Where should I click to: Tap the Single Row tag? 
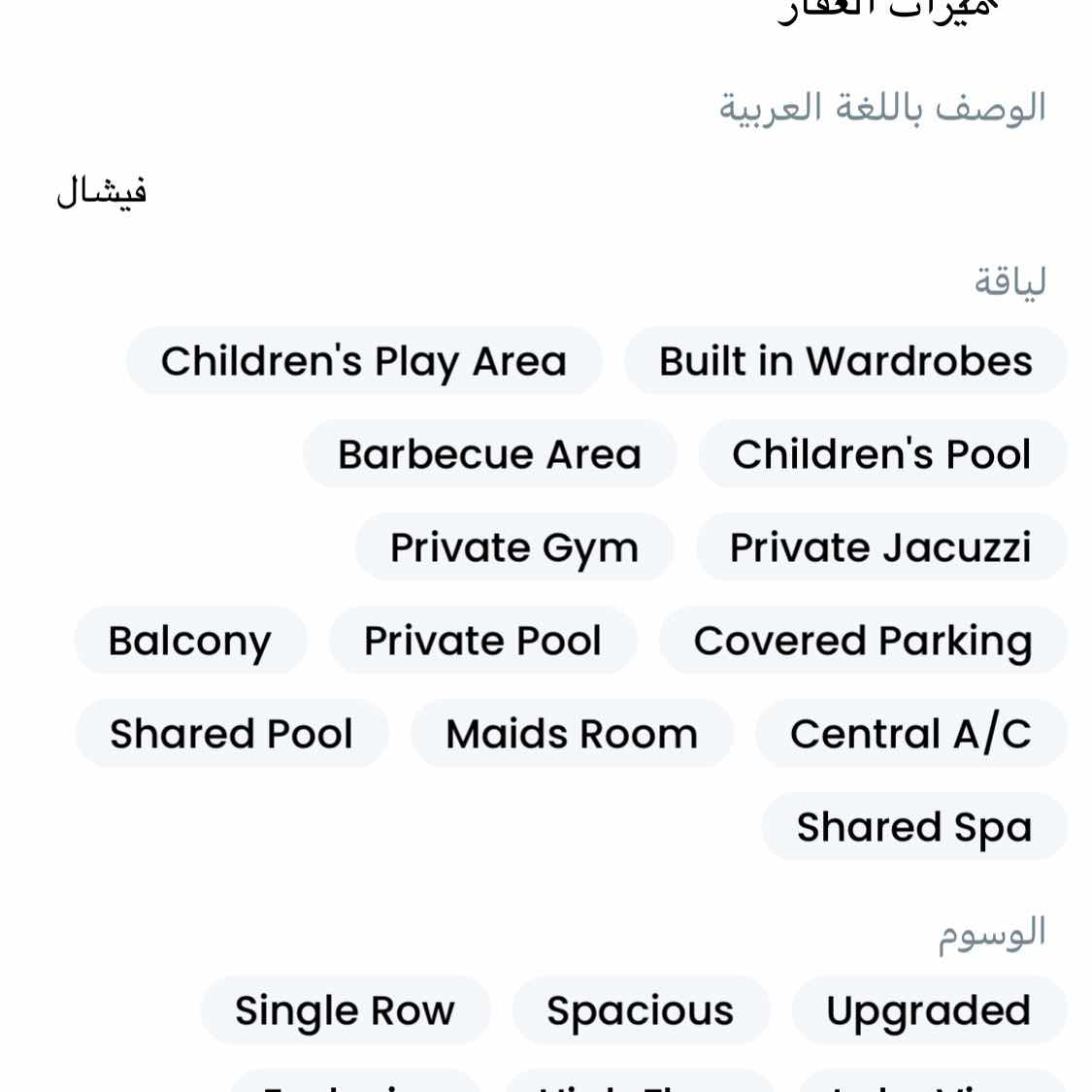pyautogui.click(x=345, y=1010)
